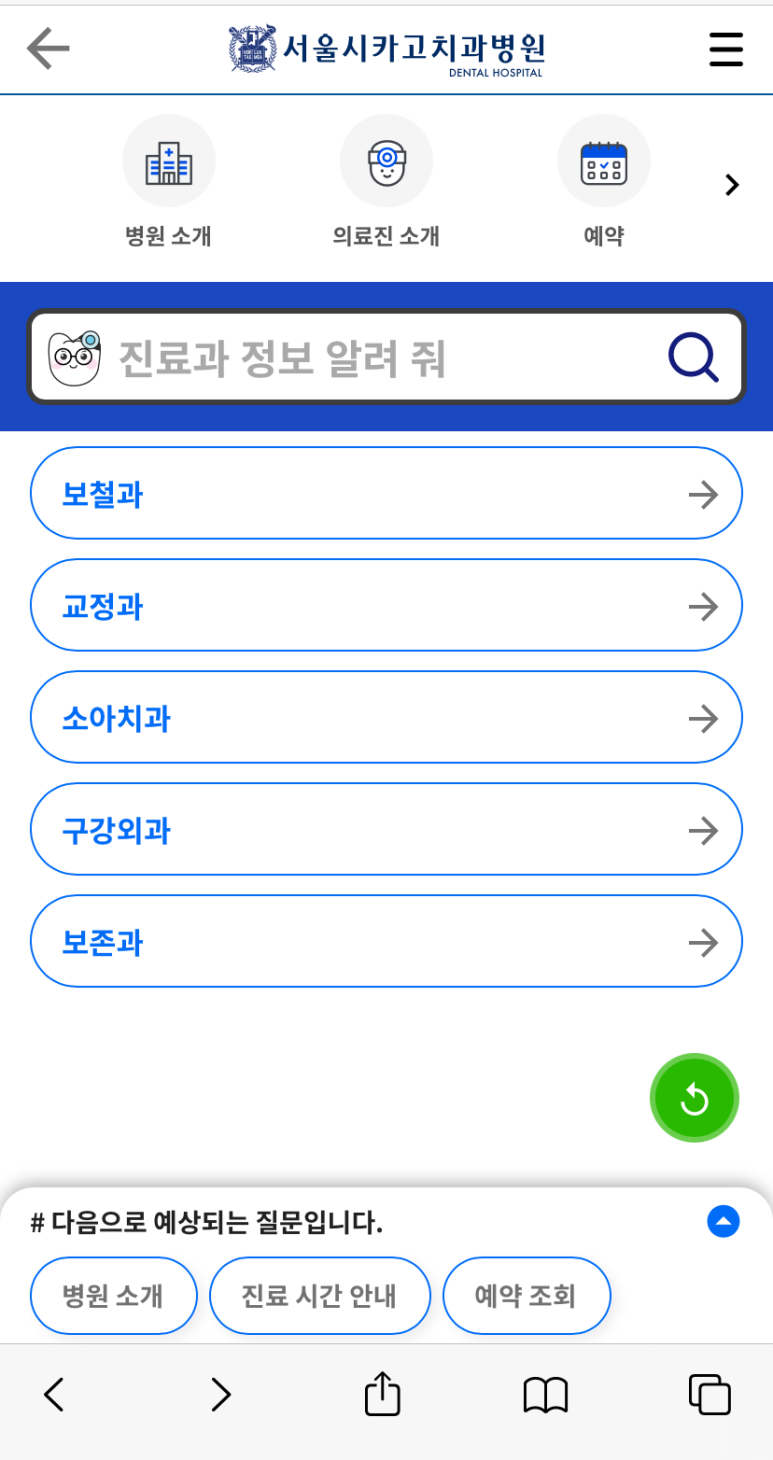The height and width of the screenshot is (1460, 773).
Task: Open 병원 소개 shortcut
Action: [168, 180]
